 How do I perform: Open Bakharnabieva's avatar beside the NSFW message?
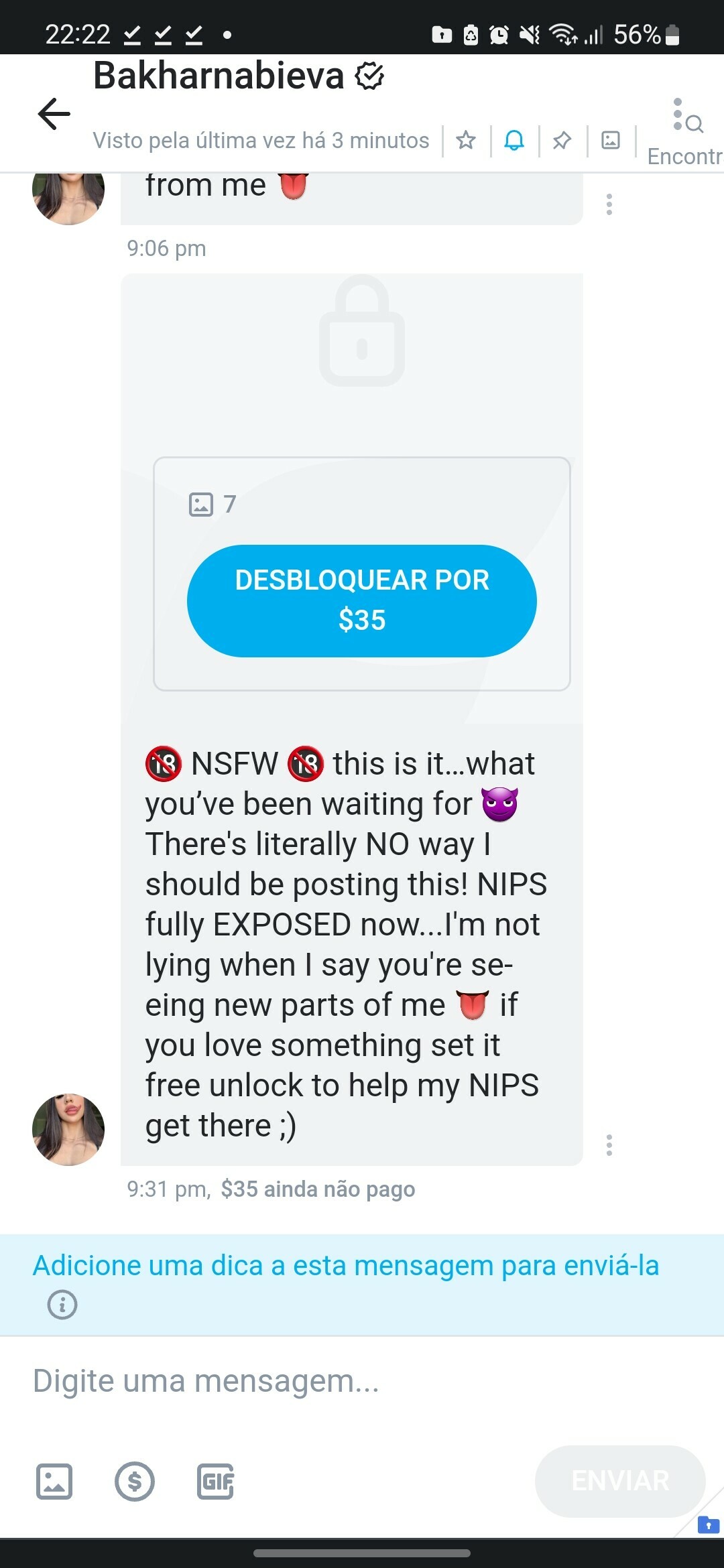[x=68, y=1129]
